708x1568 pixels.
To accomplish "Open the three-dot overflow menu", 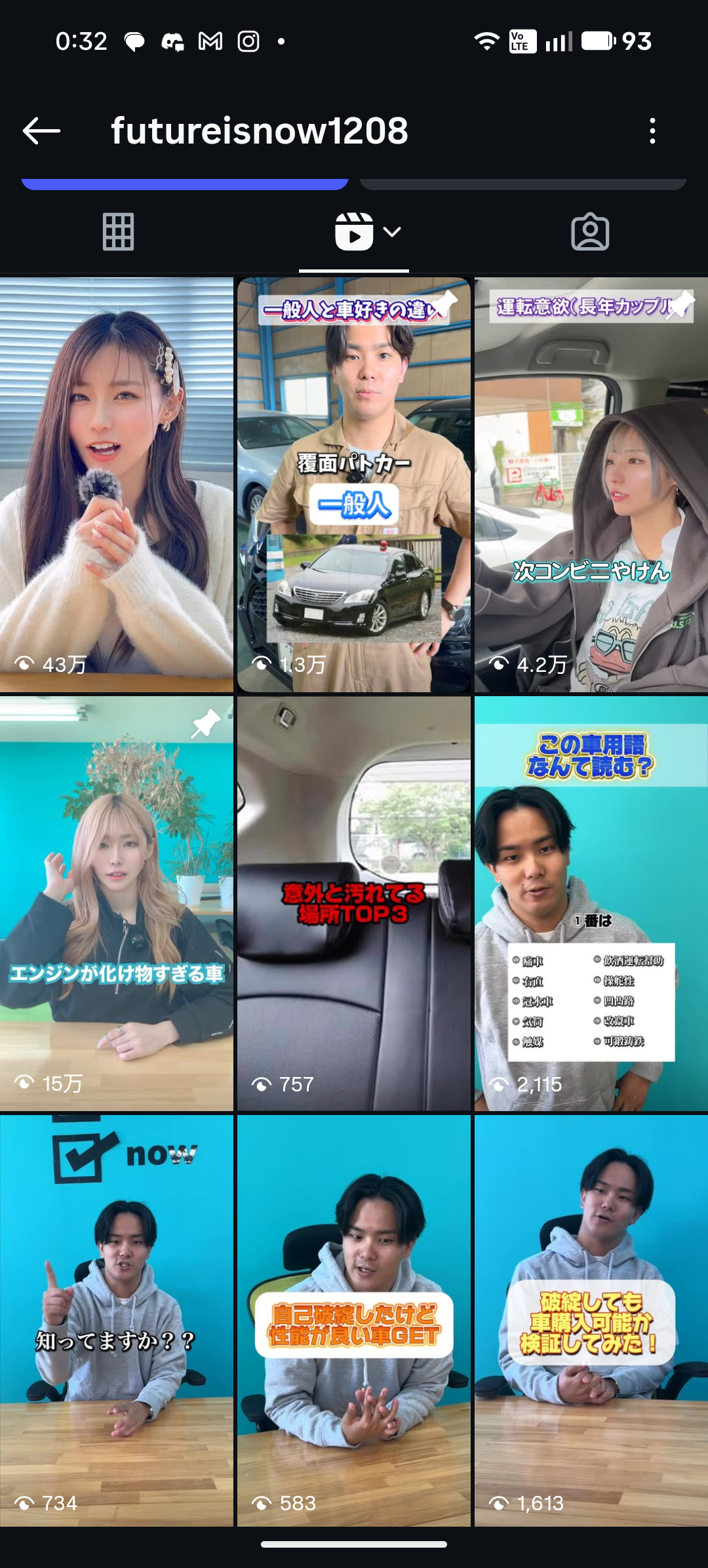I will coord(652,131).
